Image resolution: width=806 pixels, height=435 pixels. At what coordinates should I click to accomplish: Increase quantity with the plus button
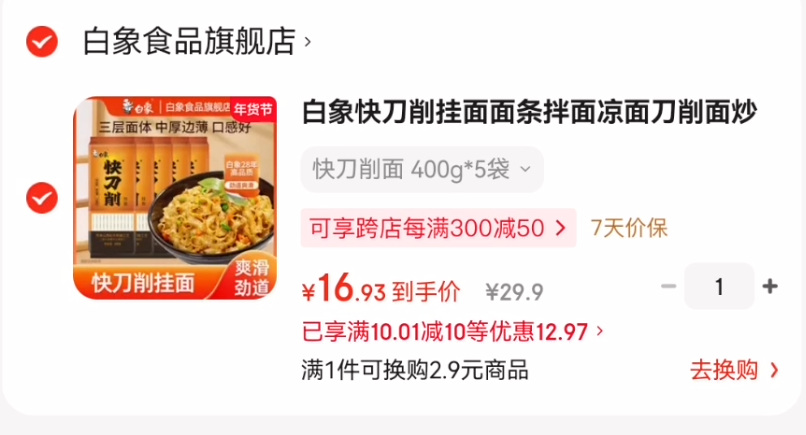click(769, 287)
